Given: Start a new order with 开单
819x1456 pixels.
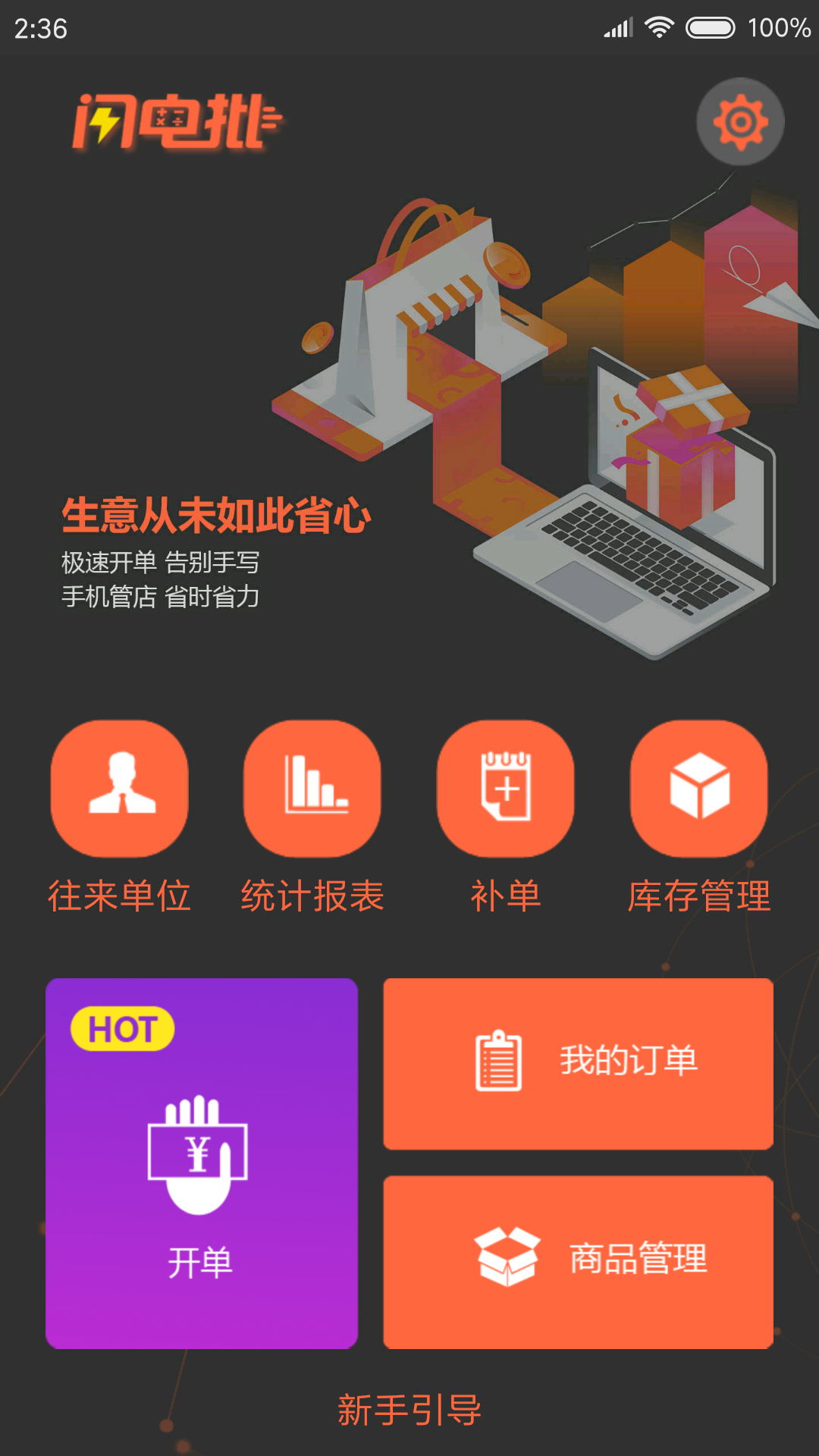Looking at the screenshot, I should click(201, 1163).
